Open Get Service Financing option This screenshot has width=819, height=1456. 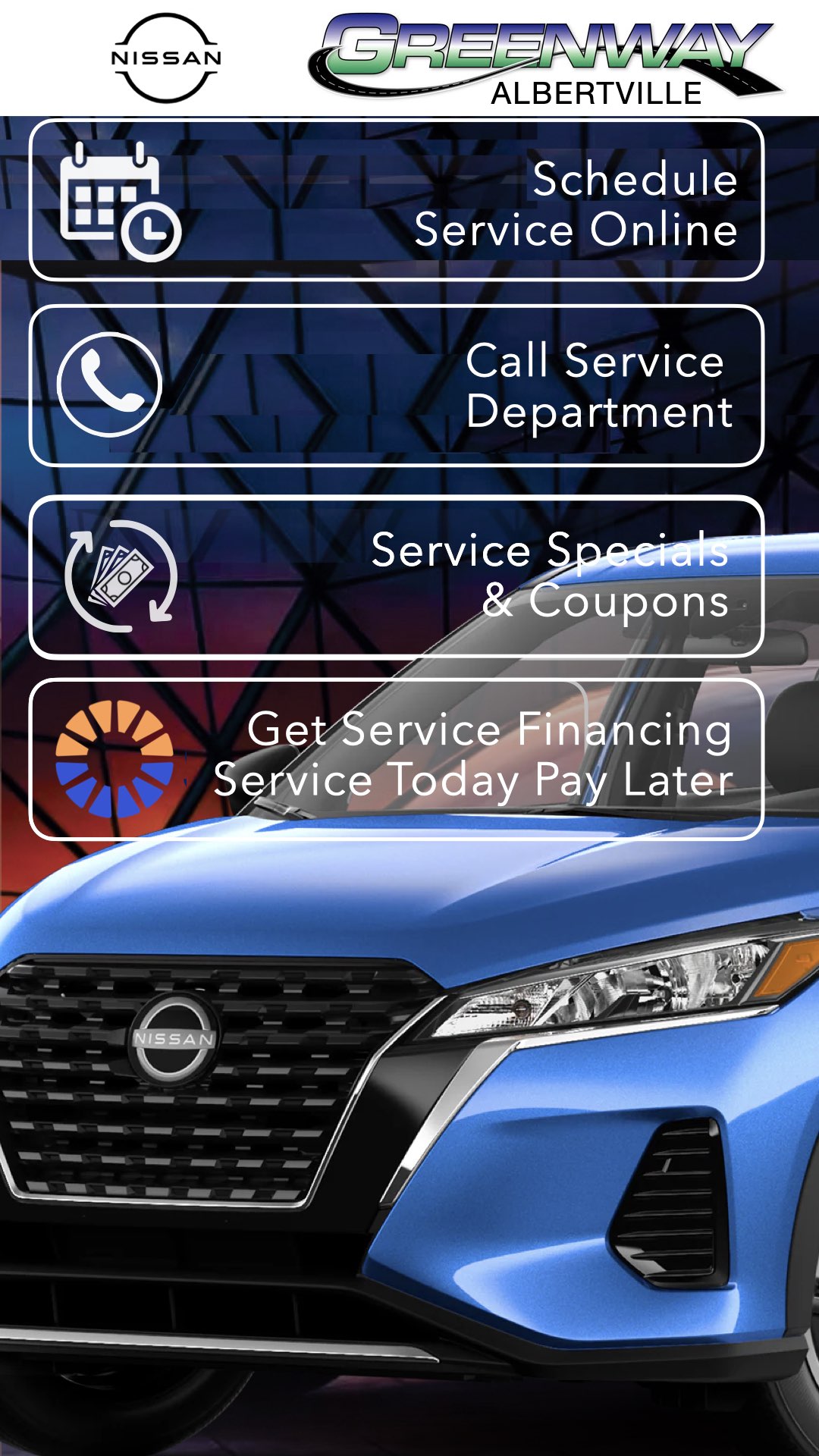point(396,758)
